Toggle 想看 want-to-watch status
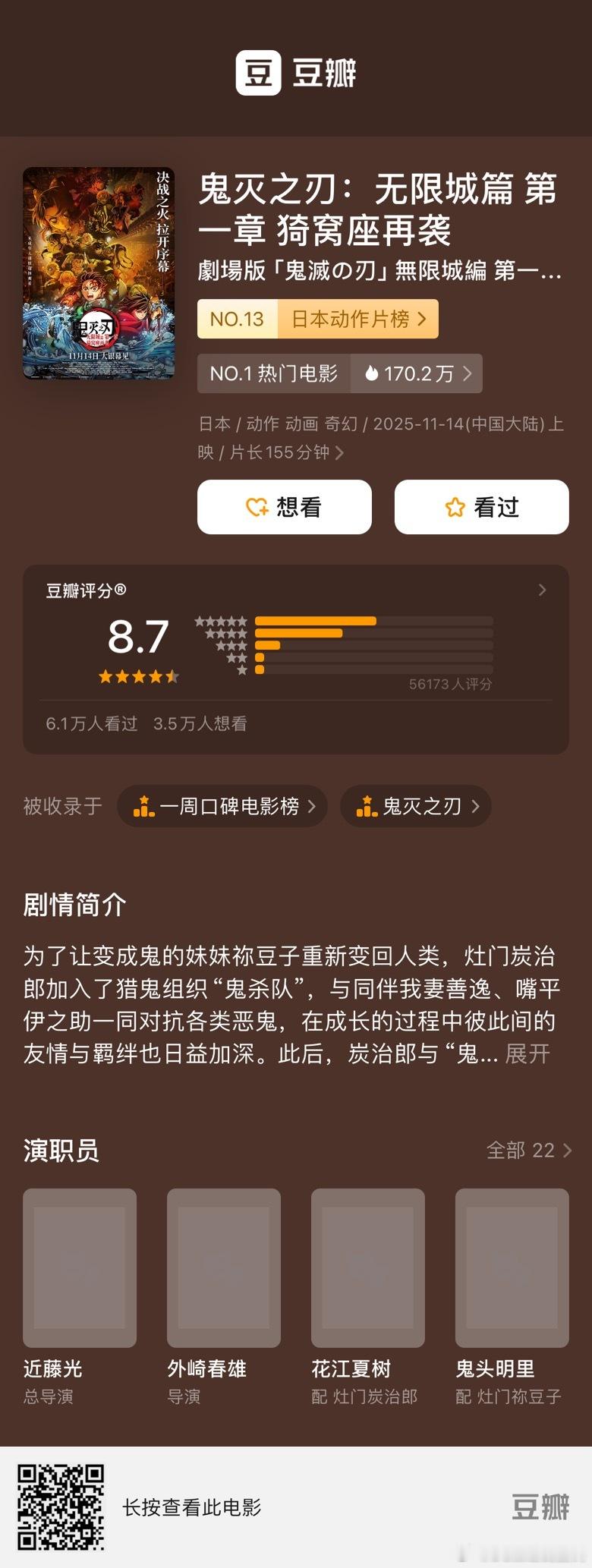592x1568 pixels. 285,507
